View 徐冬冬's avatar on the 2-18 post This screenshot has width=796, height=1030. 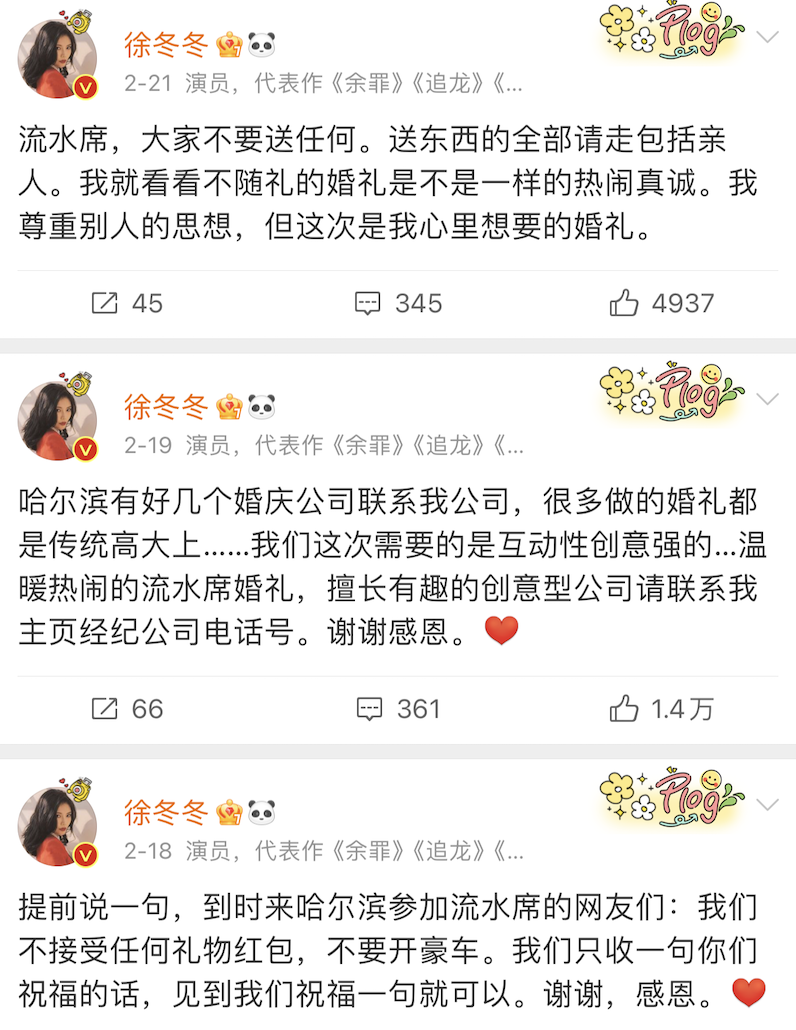[x=58, y=826]
